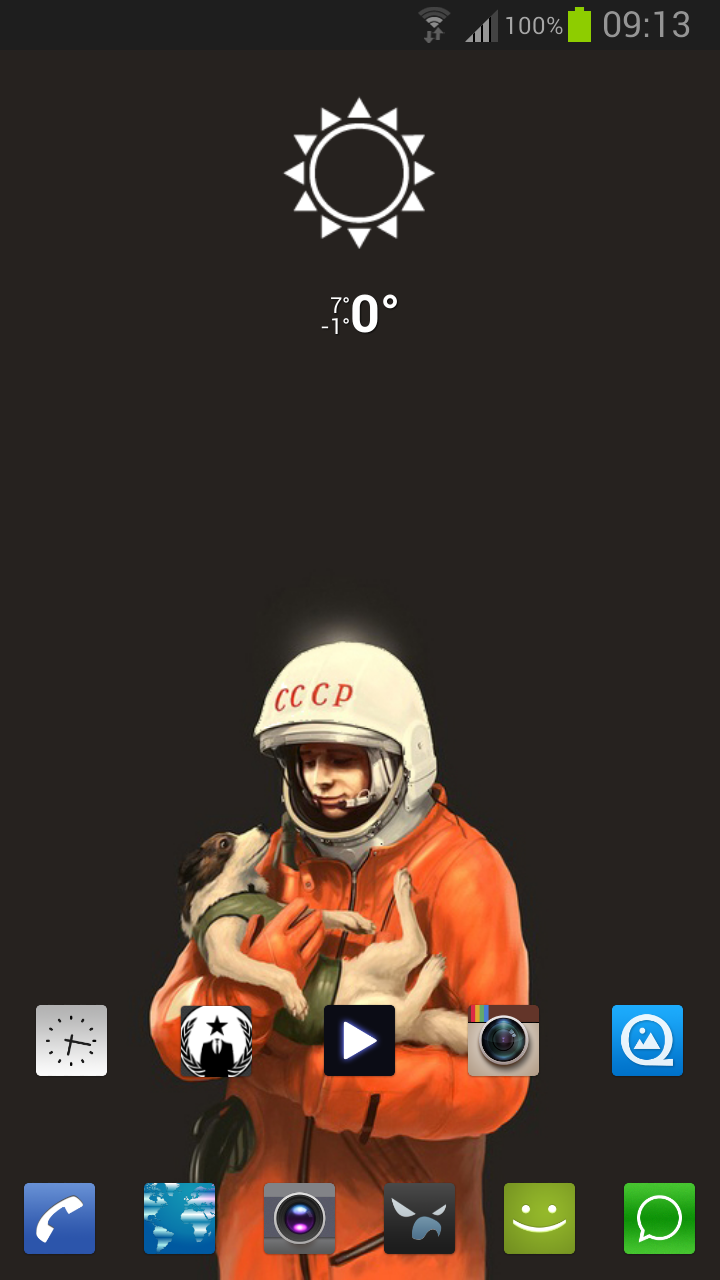Open the green smiley messaging app
This screenshot has height=1280, width=720.
point(540,1218)
